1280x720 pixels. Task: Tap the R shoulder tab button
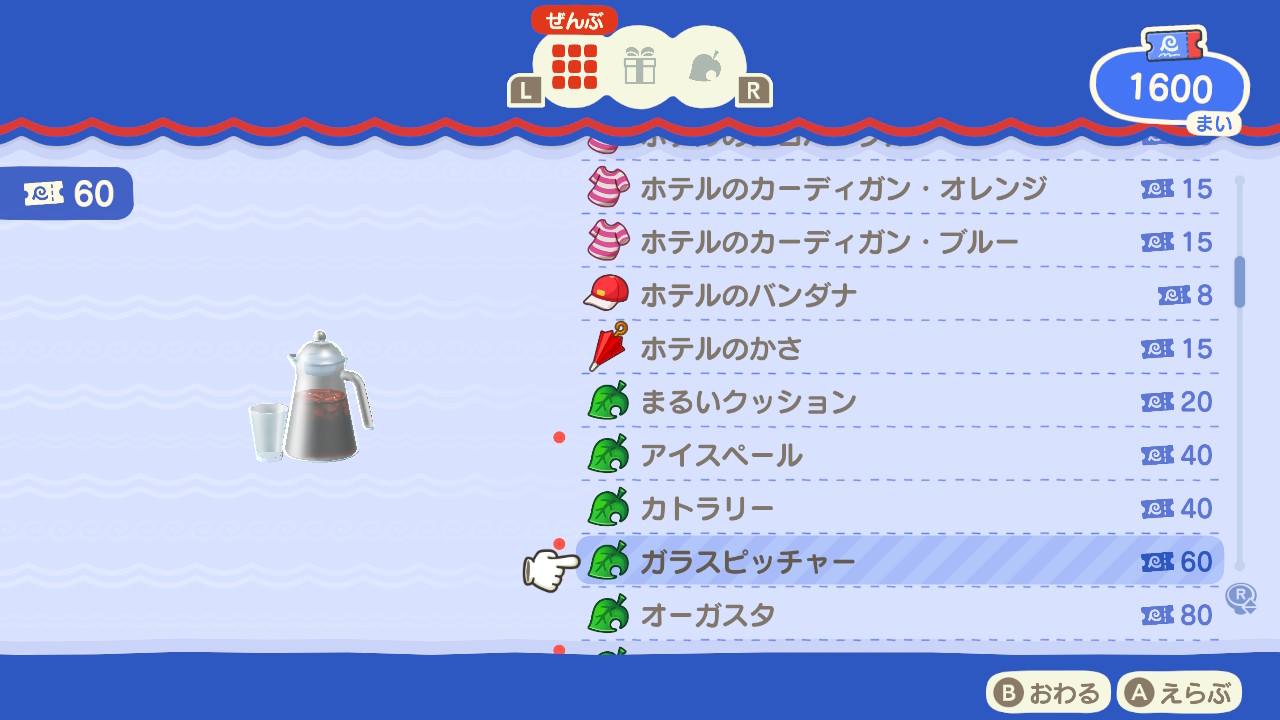[x=753, y=92]
